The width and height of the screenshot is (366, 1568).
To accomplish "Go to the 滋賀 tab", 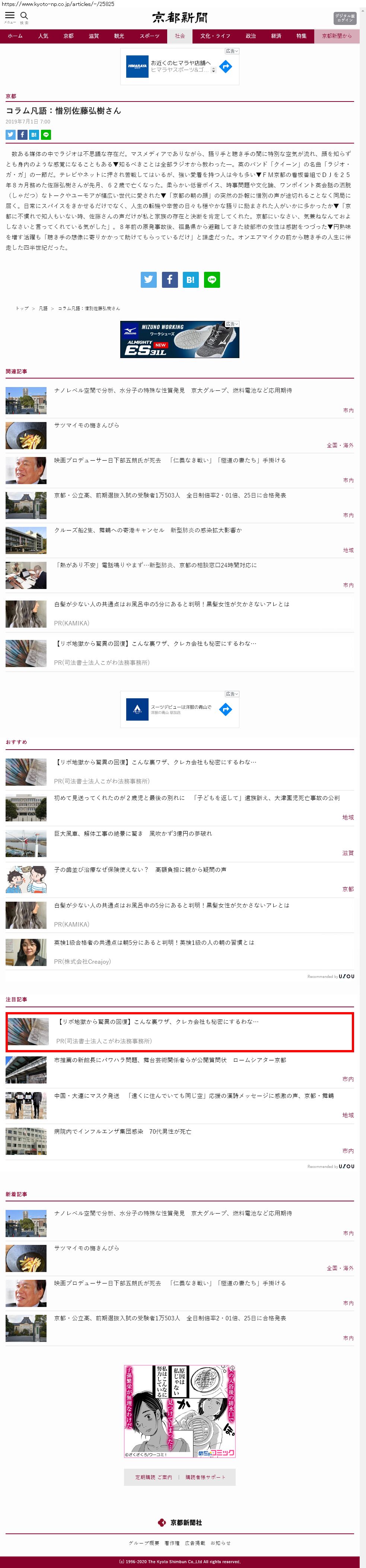I will tap(93, 36).
